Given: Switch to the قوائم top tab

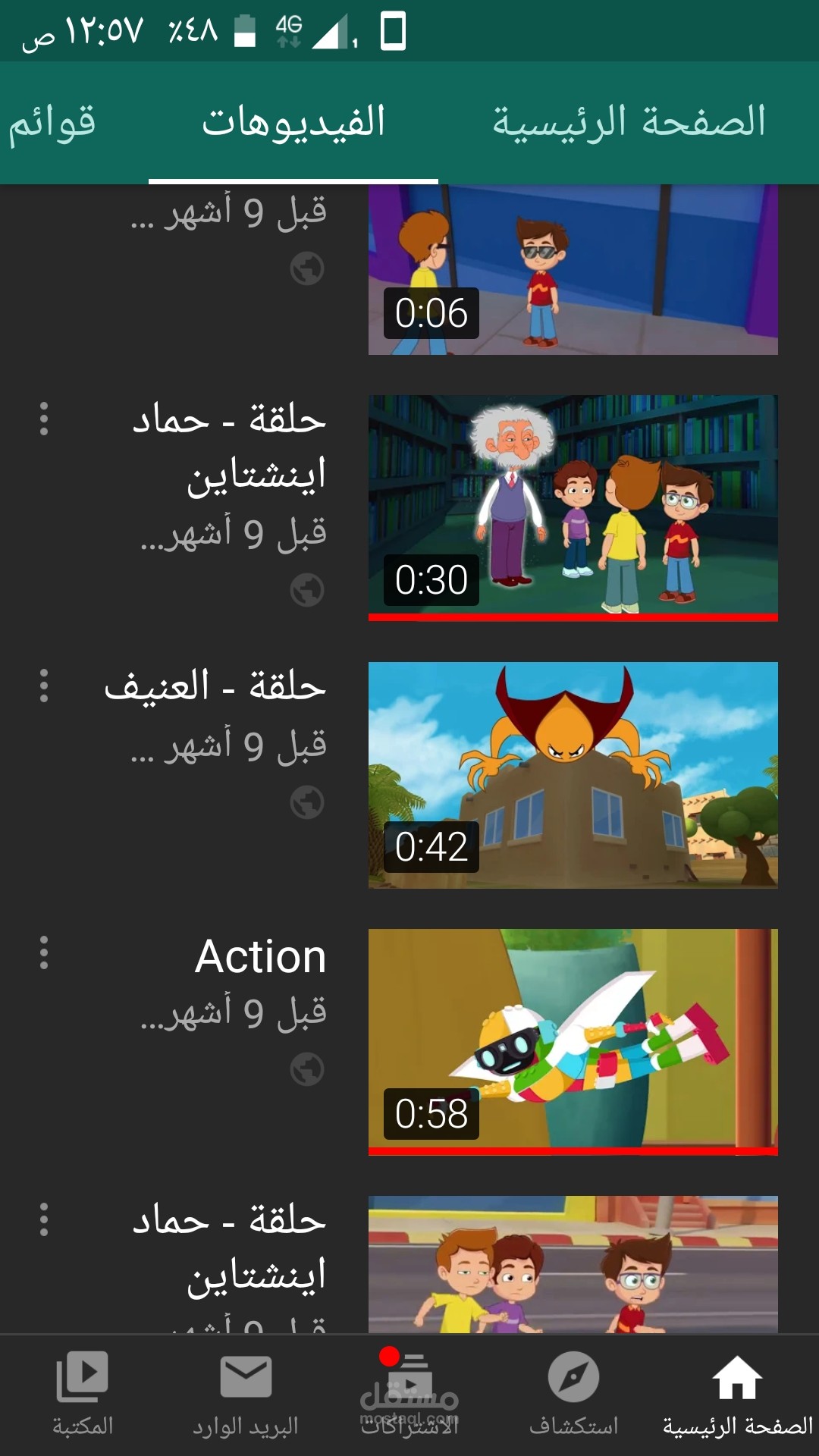Looking at the screenshot, I should (x=52, y=123).
